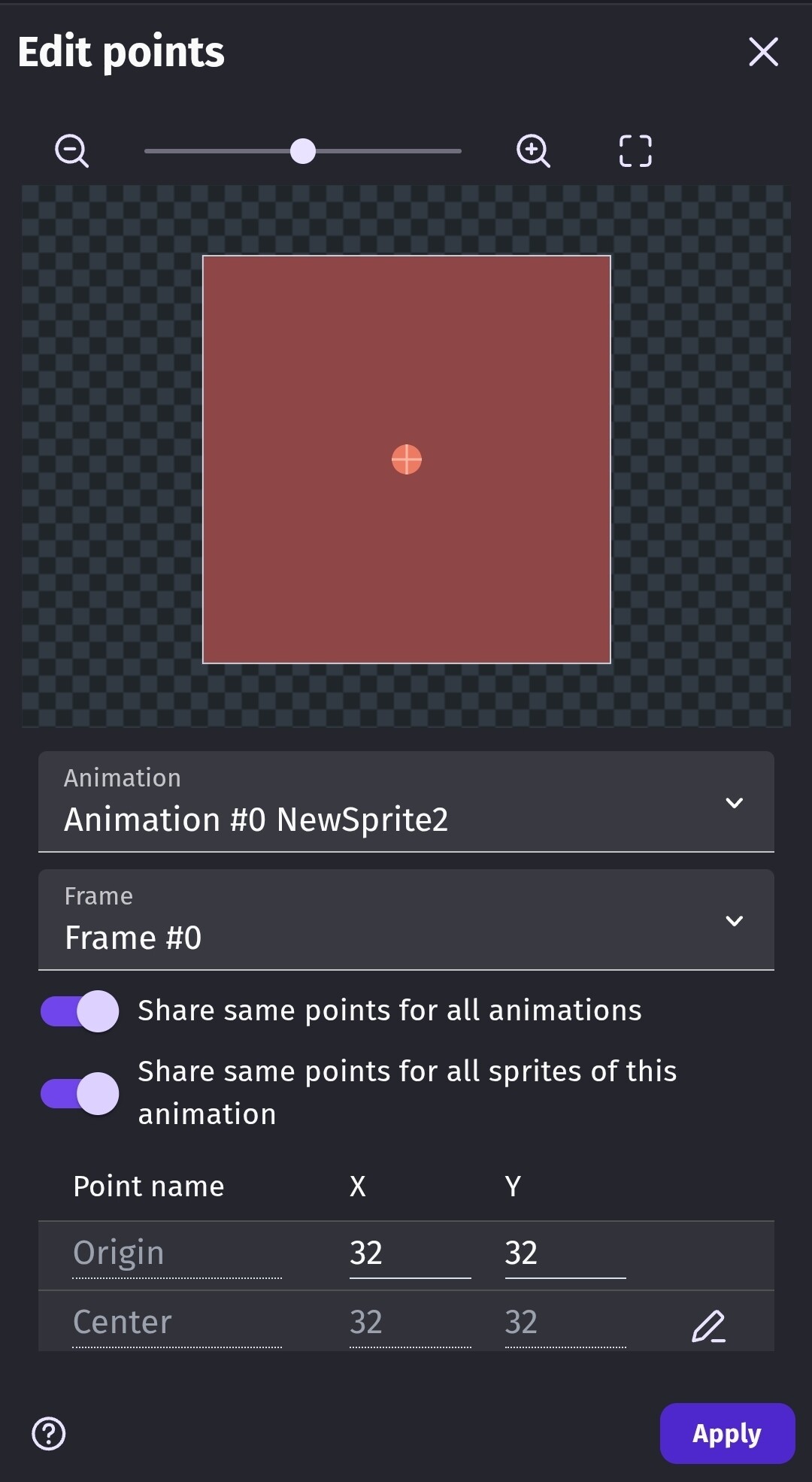
Task: Tap the zoom level slider
Action: coord(303,151)
